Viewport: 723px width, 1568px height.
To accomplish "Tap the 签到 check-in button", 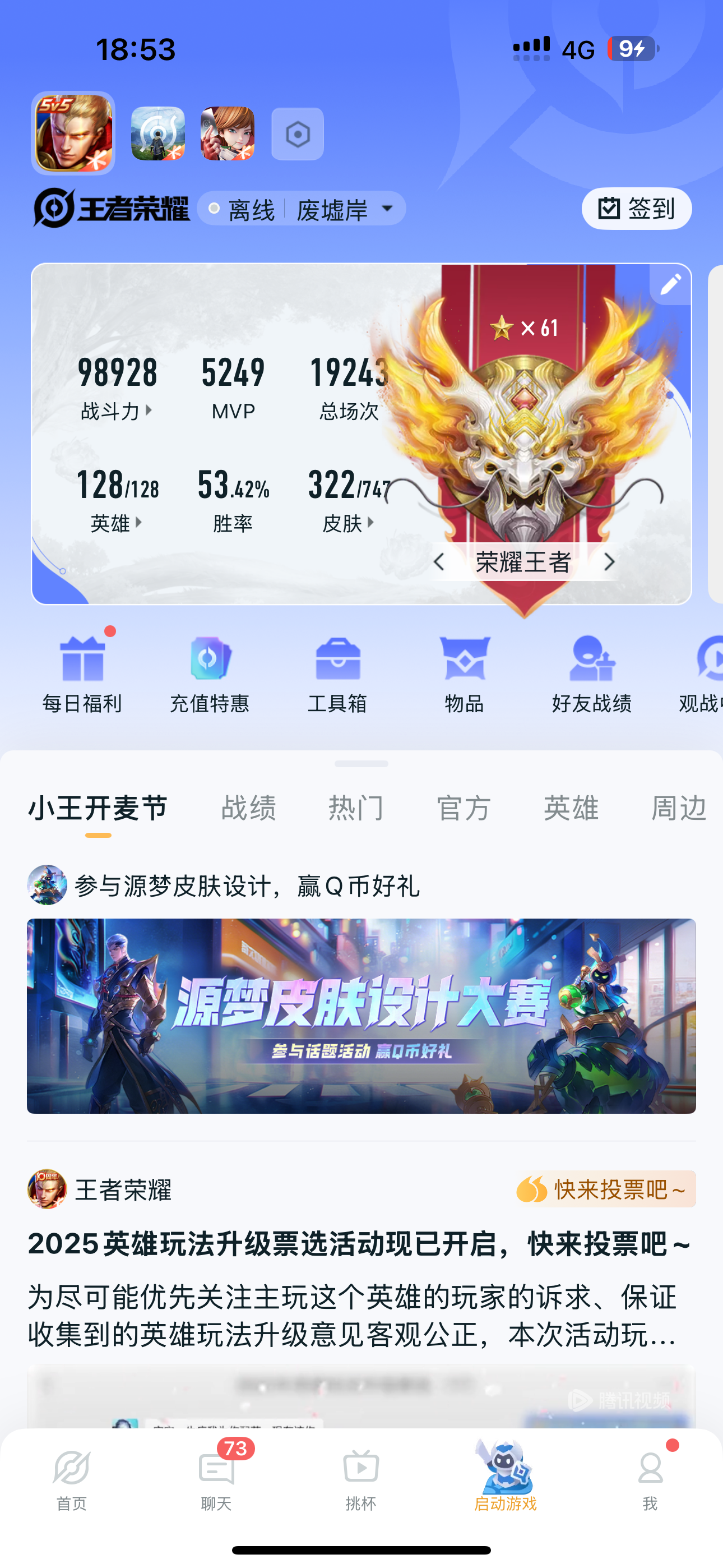I will (x=636, y=209).
